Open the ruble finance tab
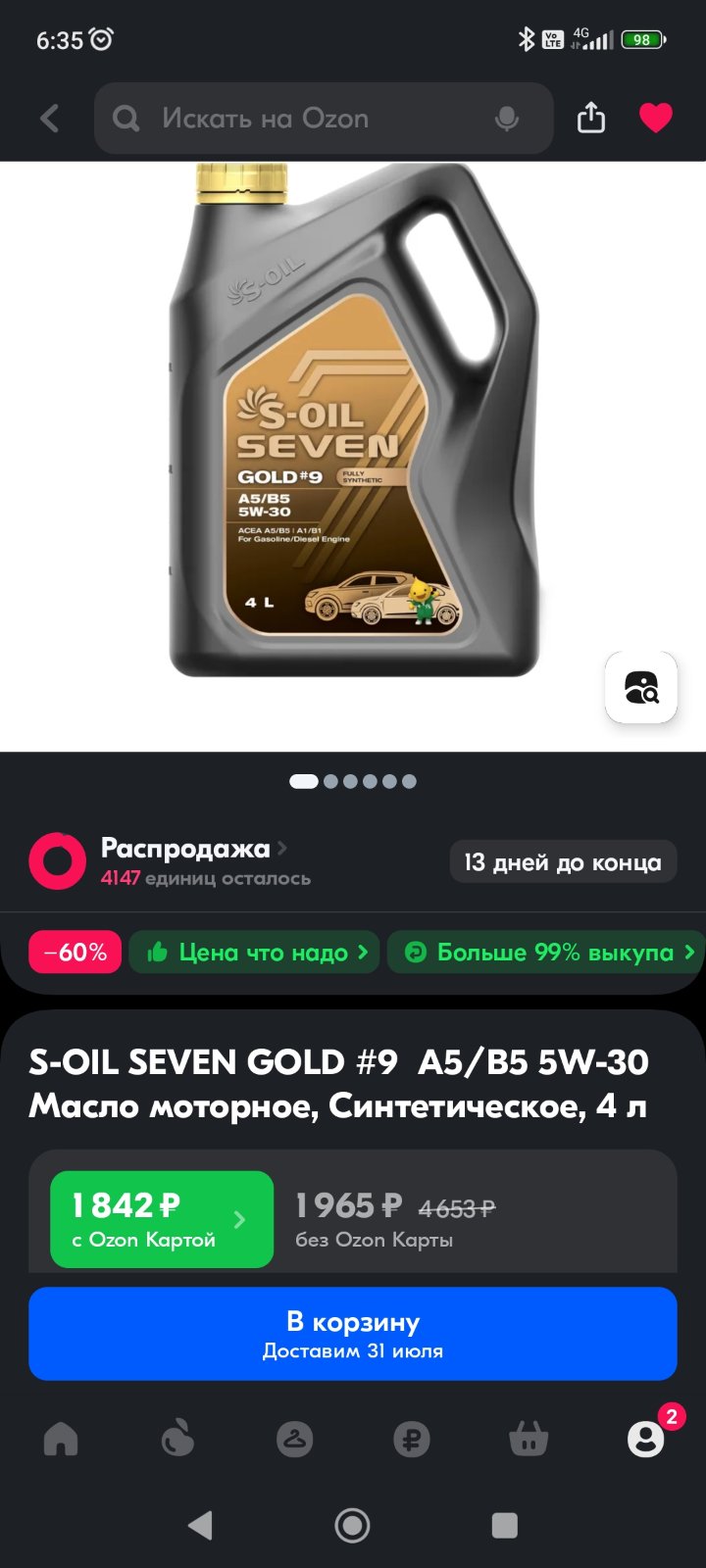This screenshot has width=706, height=1568. (412, 1439)
